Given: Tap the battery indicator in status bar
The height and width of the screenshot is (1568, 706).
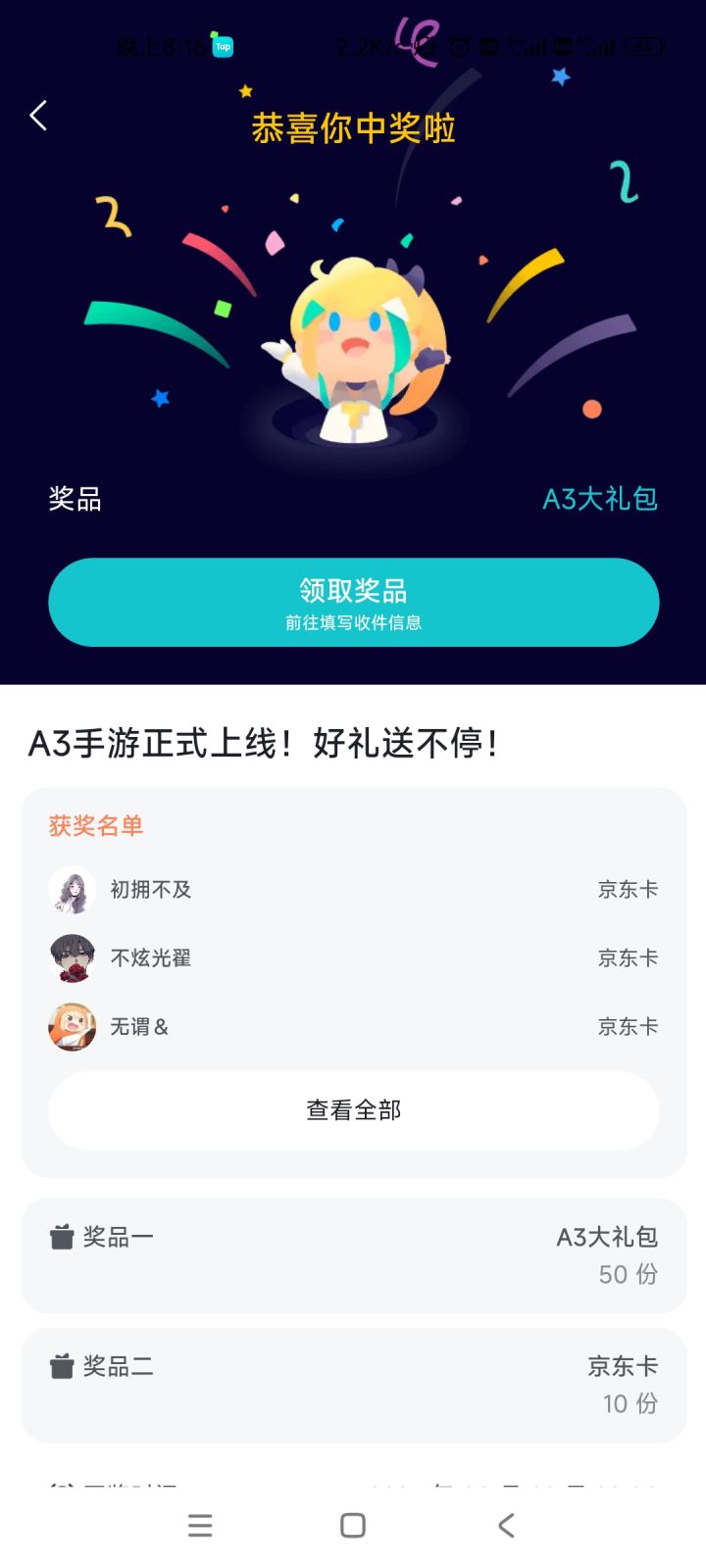Looking at the screenshot, I should click(644, 45).
